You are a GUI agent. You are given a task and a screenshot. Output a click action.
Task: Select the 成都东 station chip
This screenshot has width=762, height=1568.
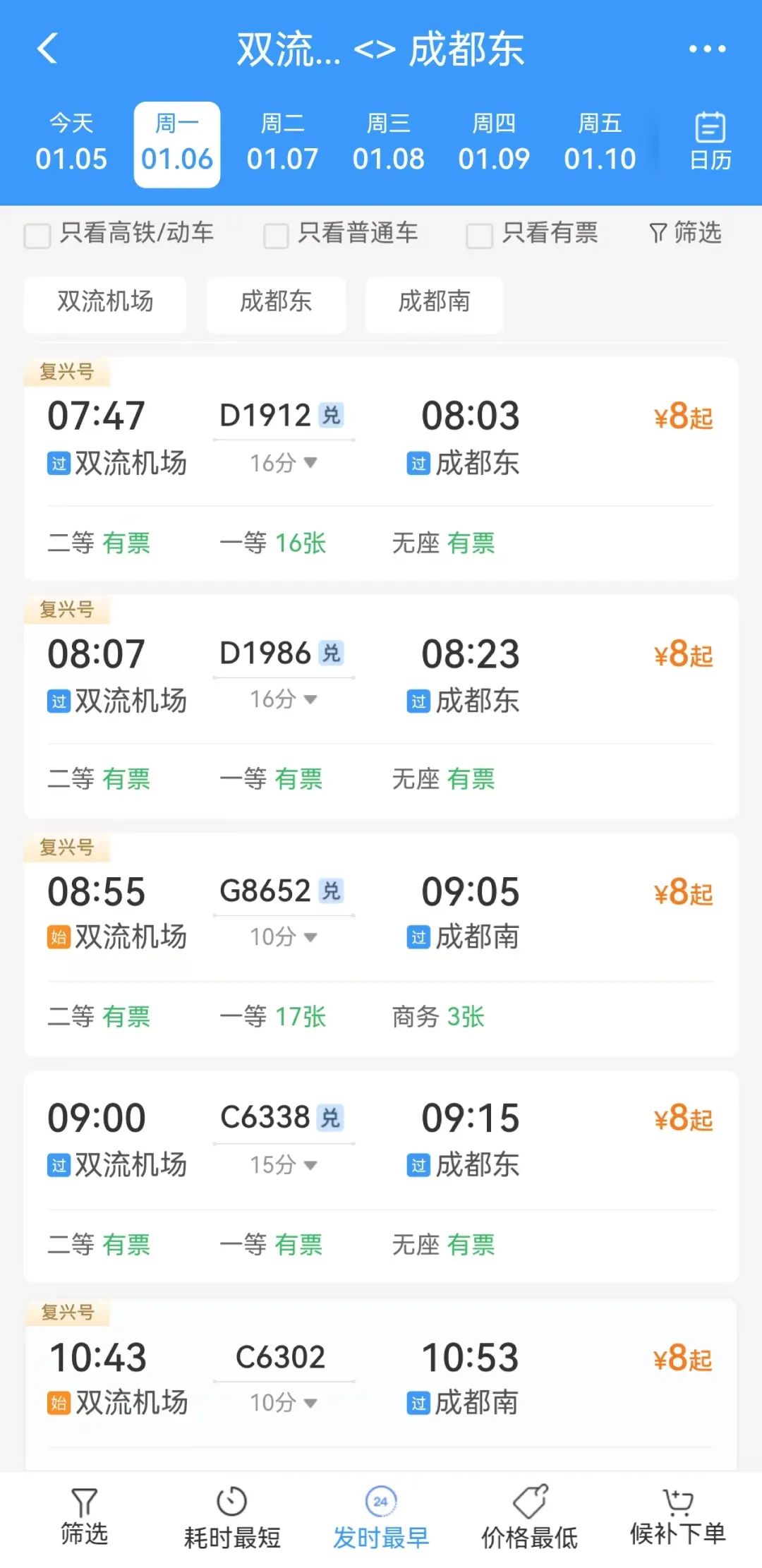[276, 303]
